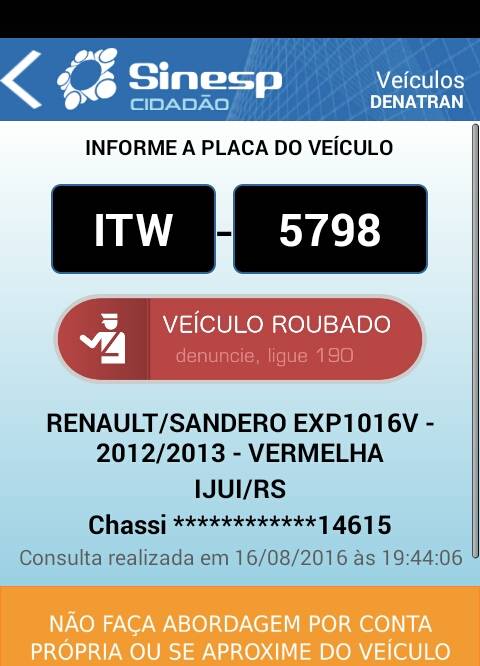Edit the plate letters field ITW

point(133,229)
